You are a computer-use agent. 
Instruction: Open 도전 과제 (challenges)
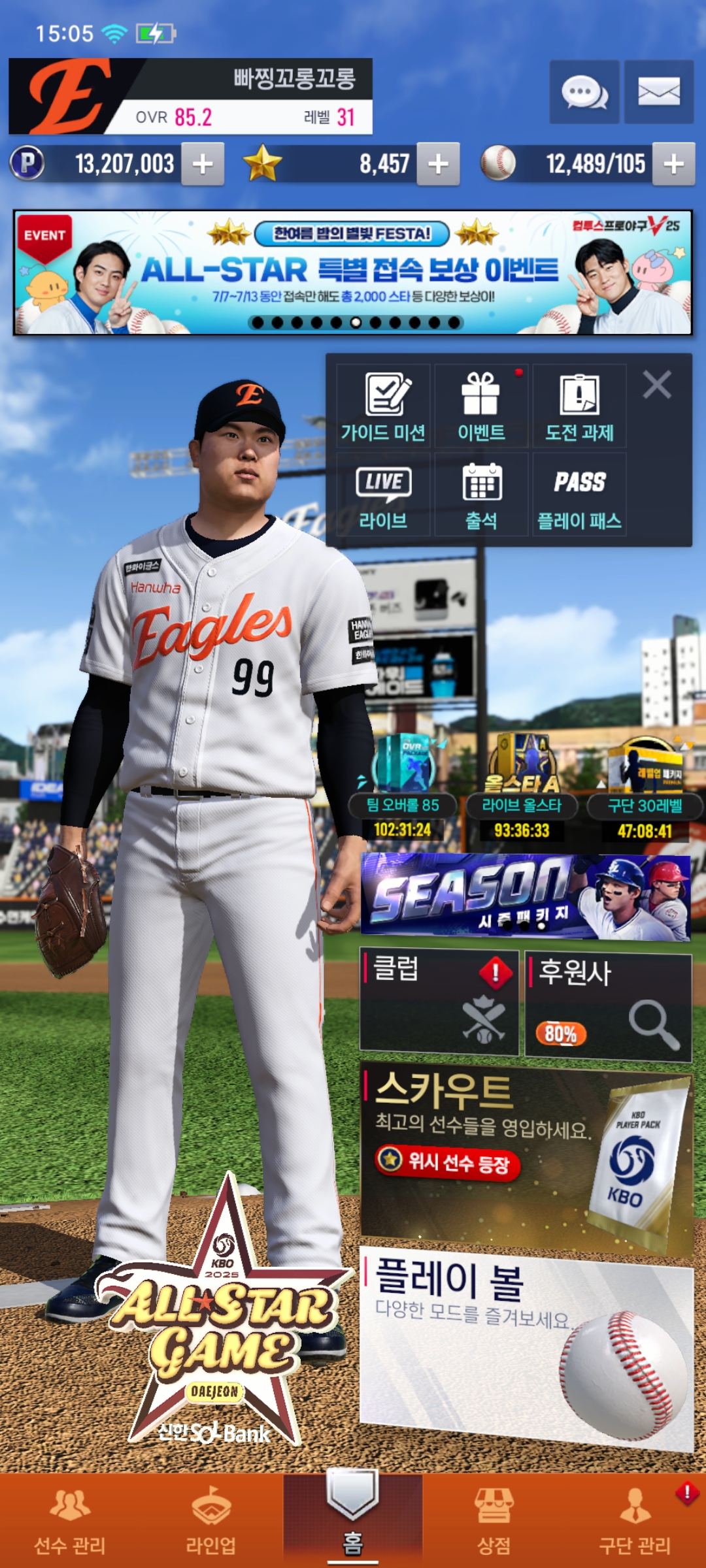pyautogui.click(x=579, y=406)
